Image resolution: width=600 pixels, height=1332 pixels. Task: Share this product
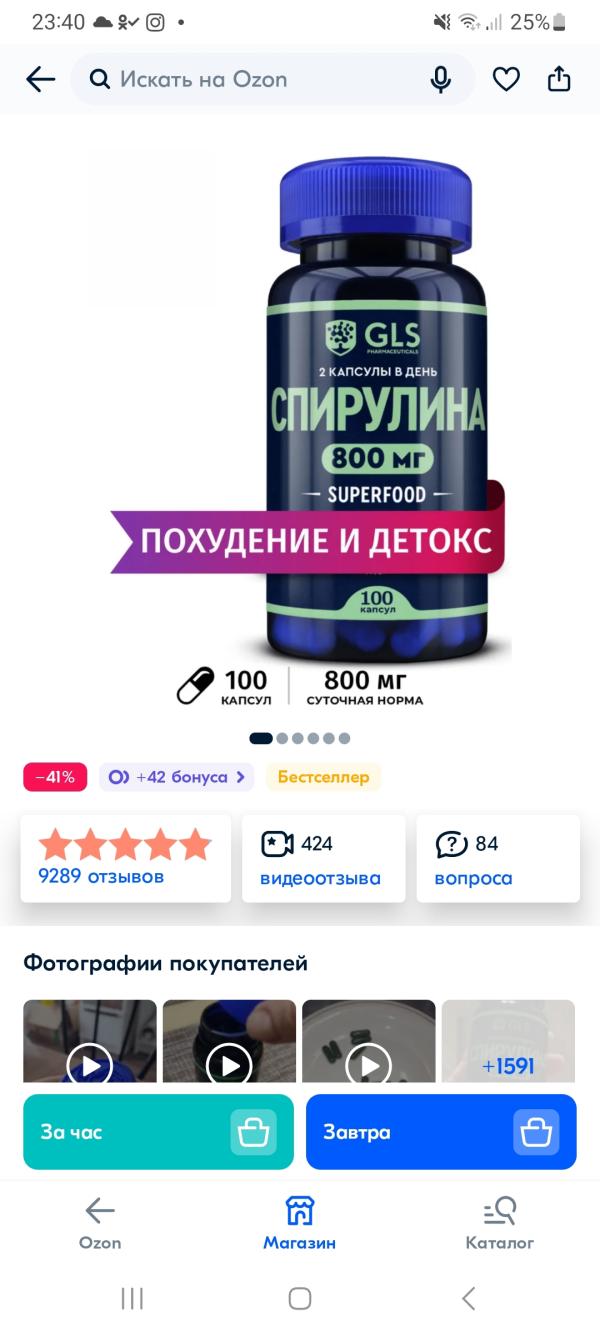click(559, 80)
